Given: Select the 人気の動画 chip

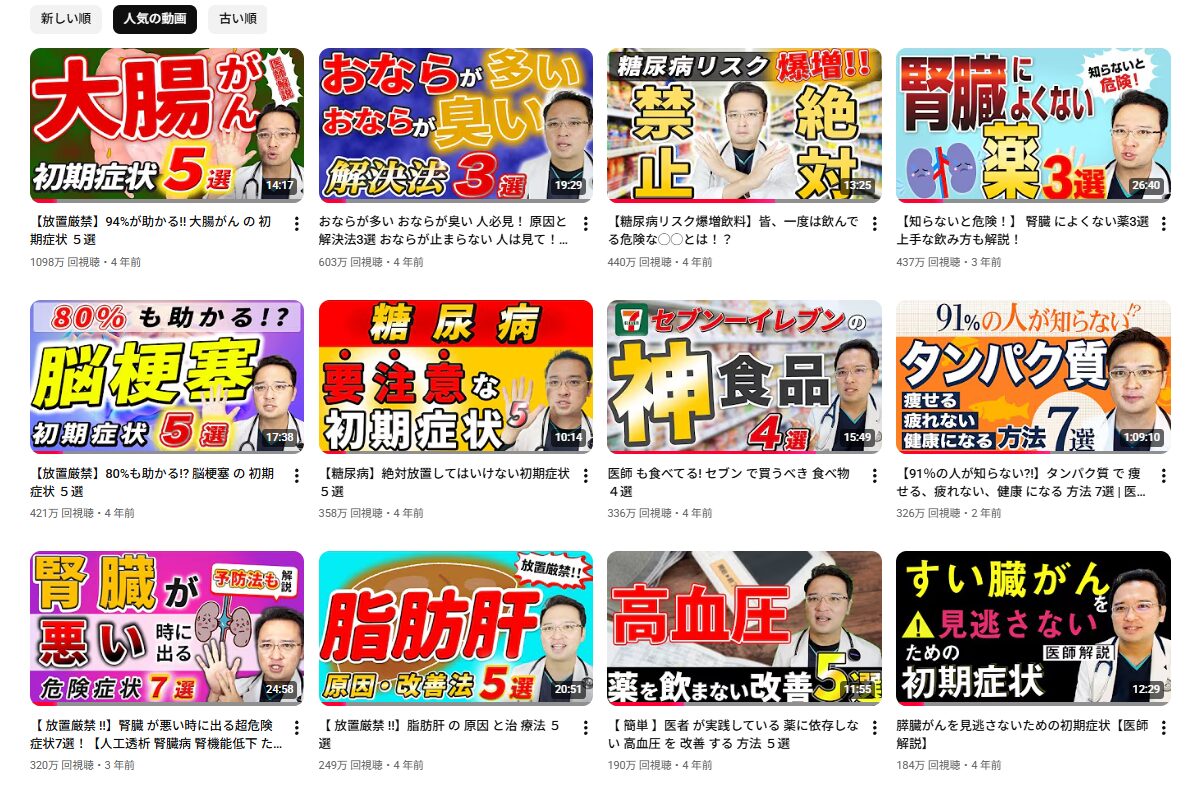Looking at the screenshot, I should tap(155, 19).
